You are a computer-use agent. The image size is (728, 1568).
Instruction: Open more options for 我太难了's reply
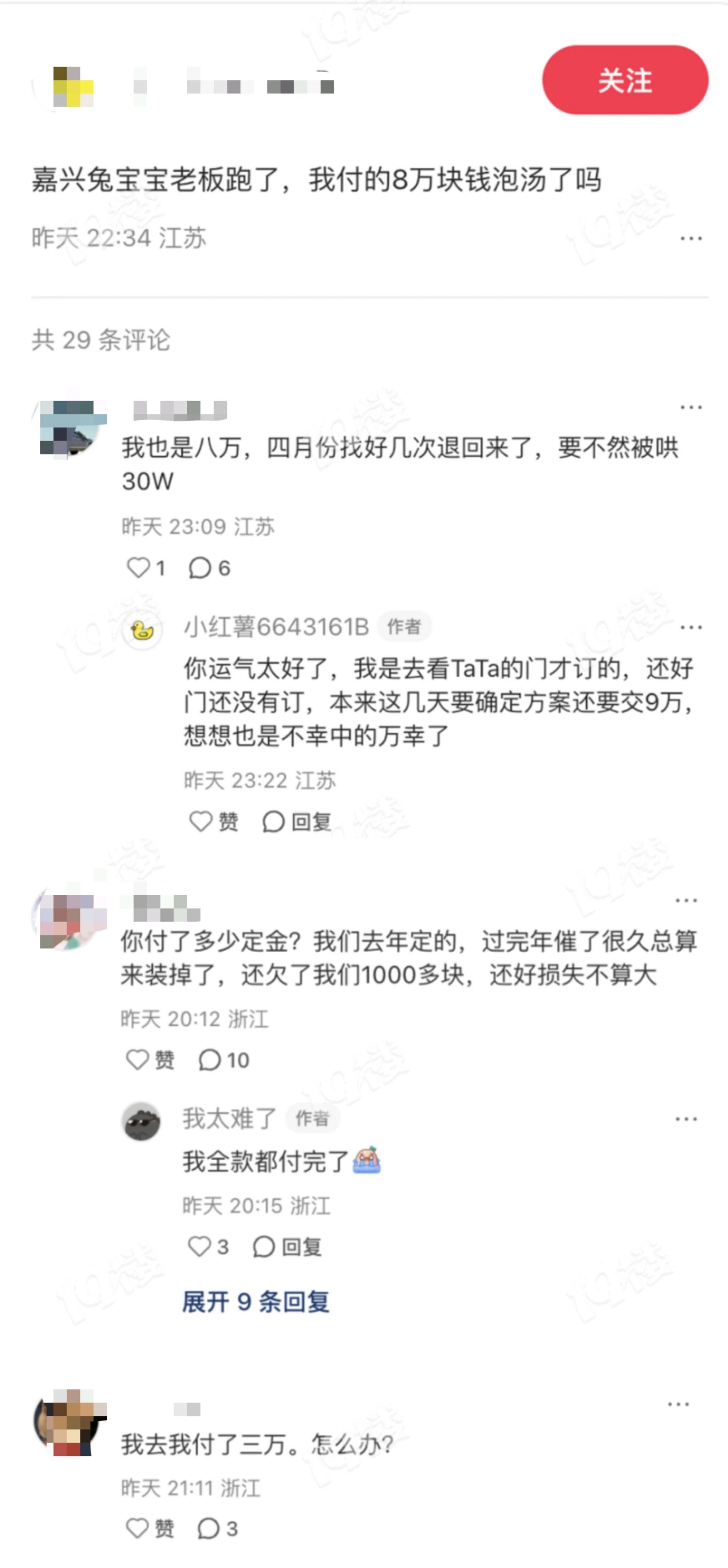tap(686, 1119)
